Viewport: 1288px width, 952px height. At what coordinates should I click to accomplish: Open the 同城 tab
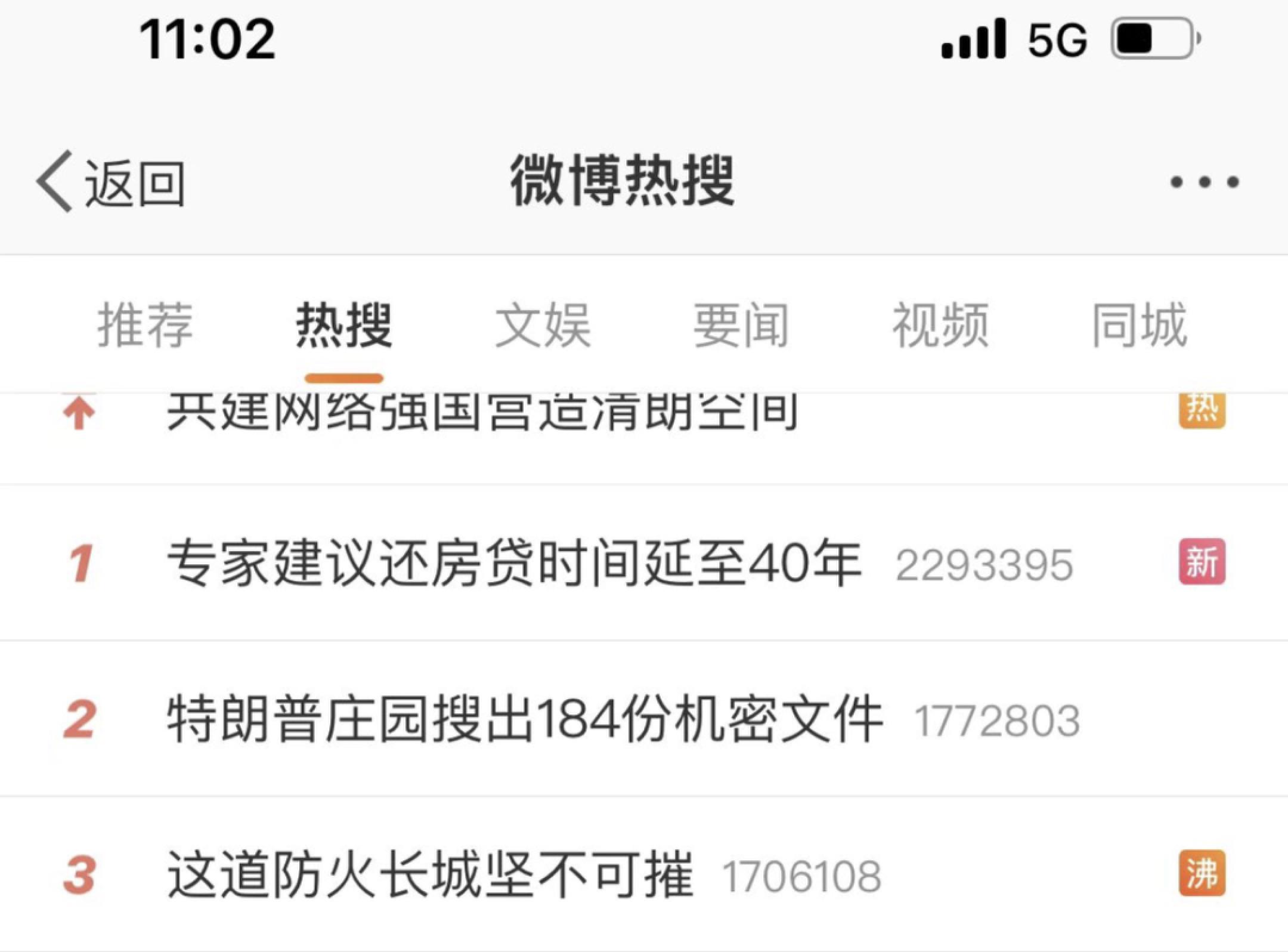pyautogui.click(x=1140, y=326)
